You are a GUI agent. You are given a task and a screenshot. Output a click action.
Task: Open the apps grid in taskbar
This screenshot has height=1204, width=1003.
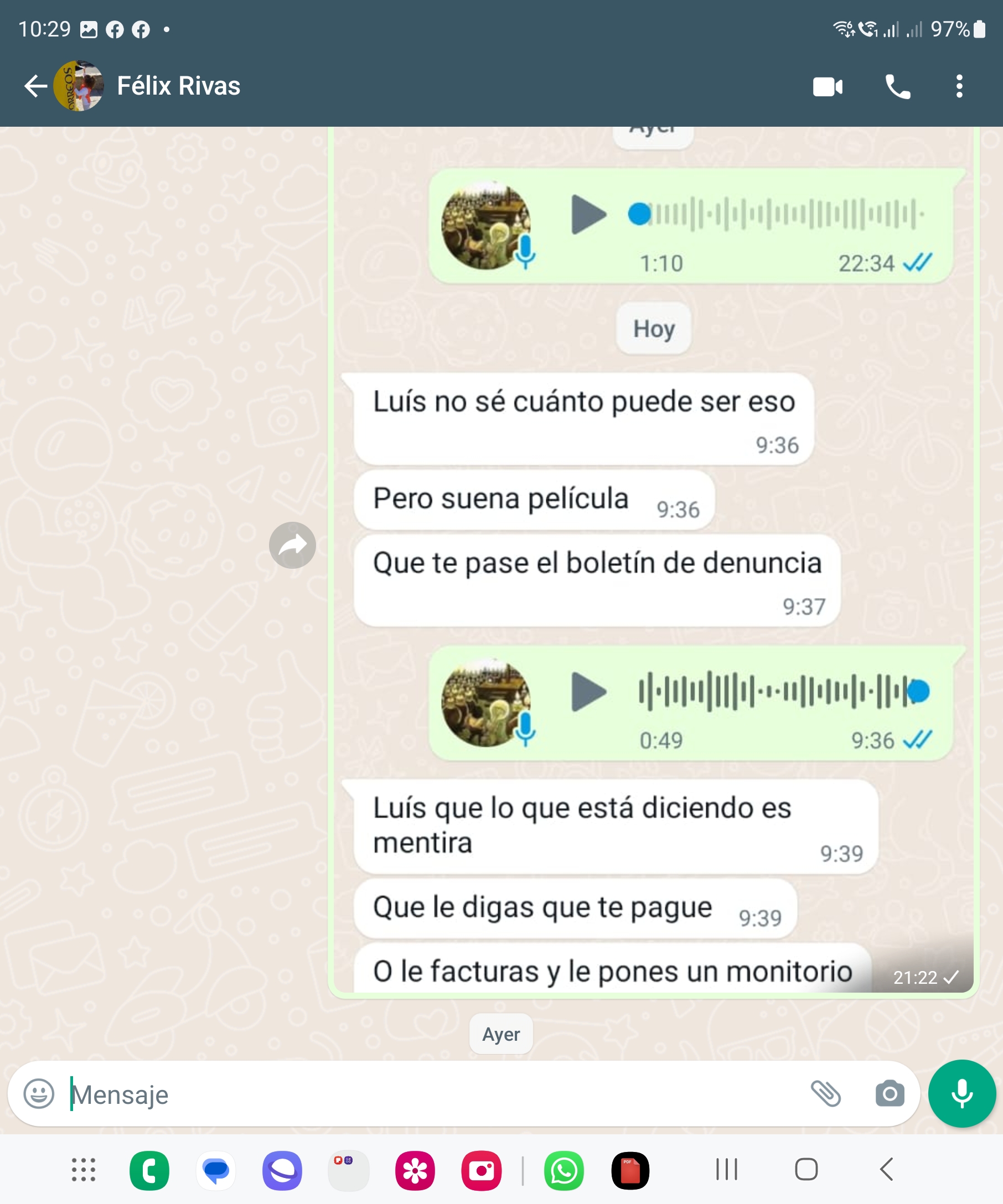coord(83,1170)
